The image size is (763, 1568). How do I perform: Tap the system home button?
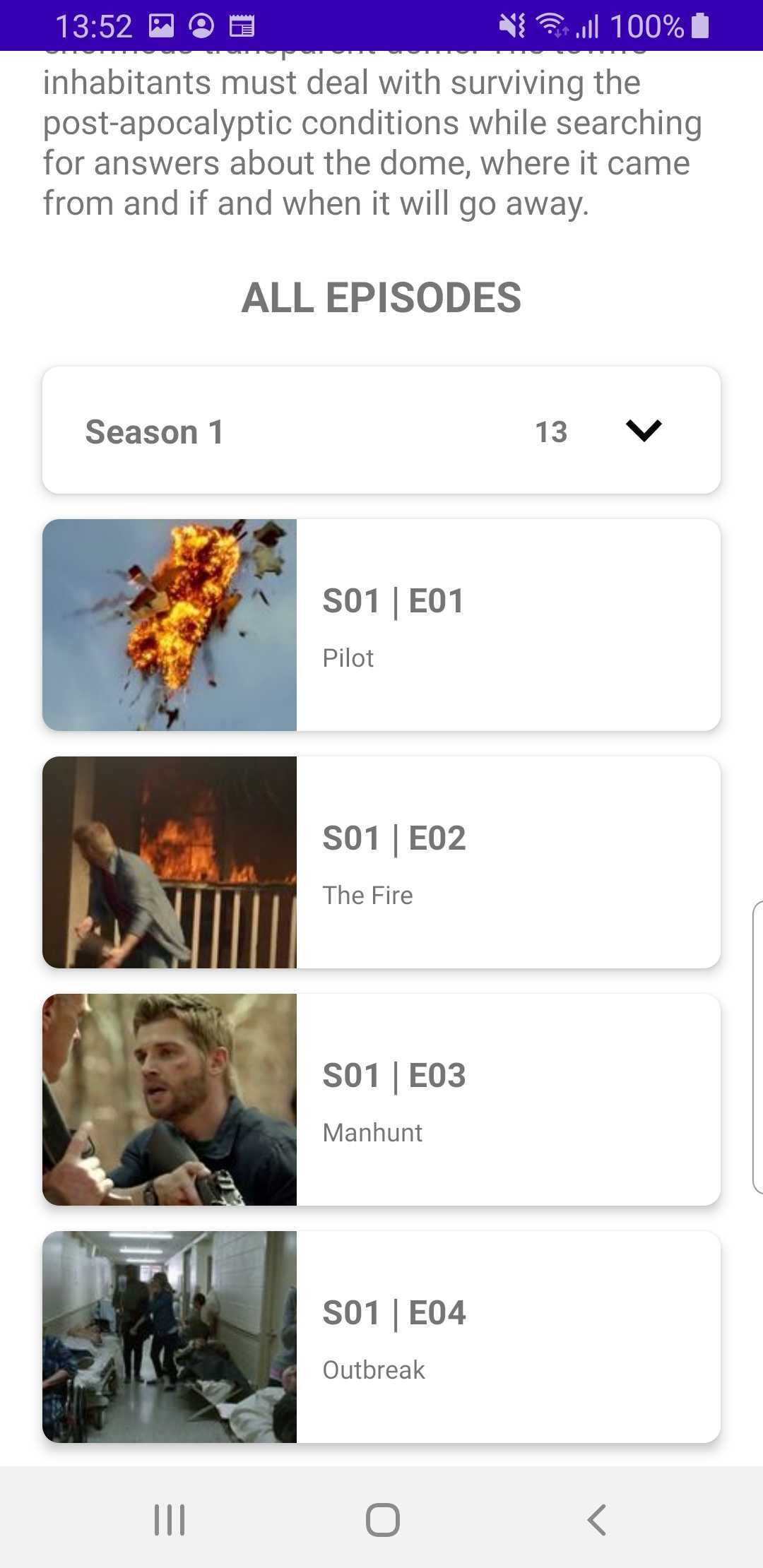382,1519
